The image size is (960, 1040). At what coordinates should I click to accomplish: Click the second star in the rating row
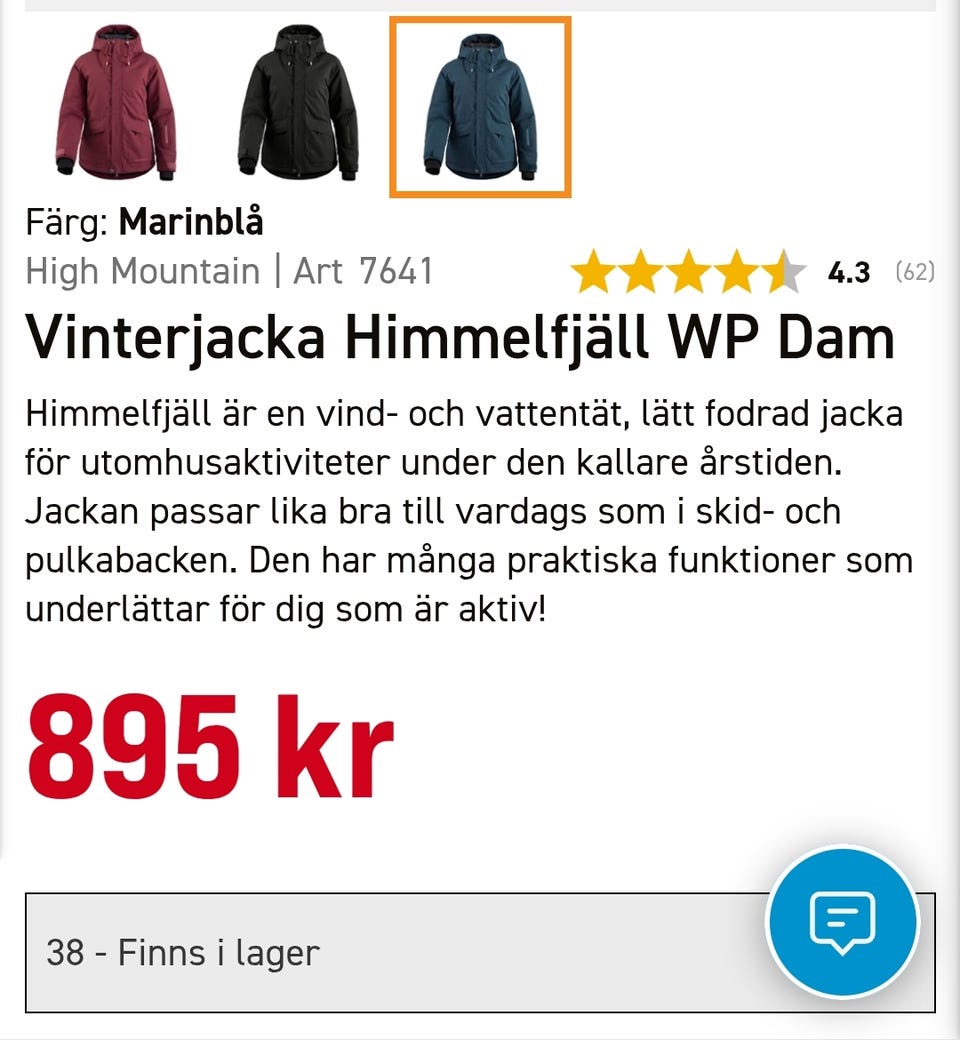coord(638,270)
